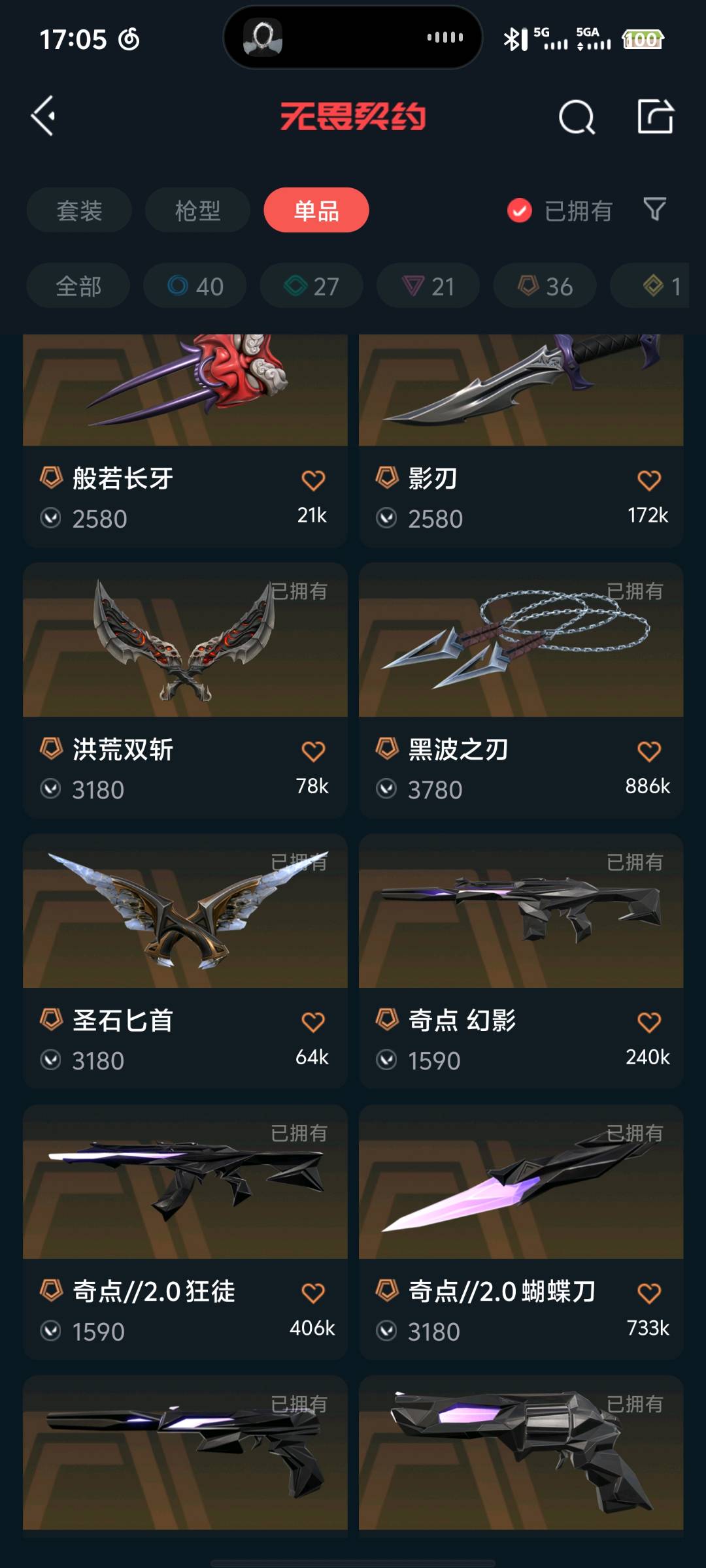
Task: Toggle the 已拥有 owned checkbox
Action: pos(520,210)
